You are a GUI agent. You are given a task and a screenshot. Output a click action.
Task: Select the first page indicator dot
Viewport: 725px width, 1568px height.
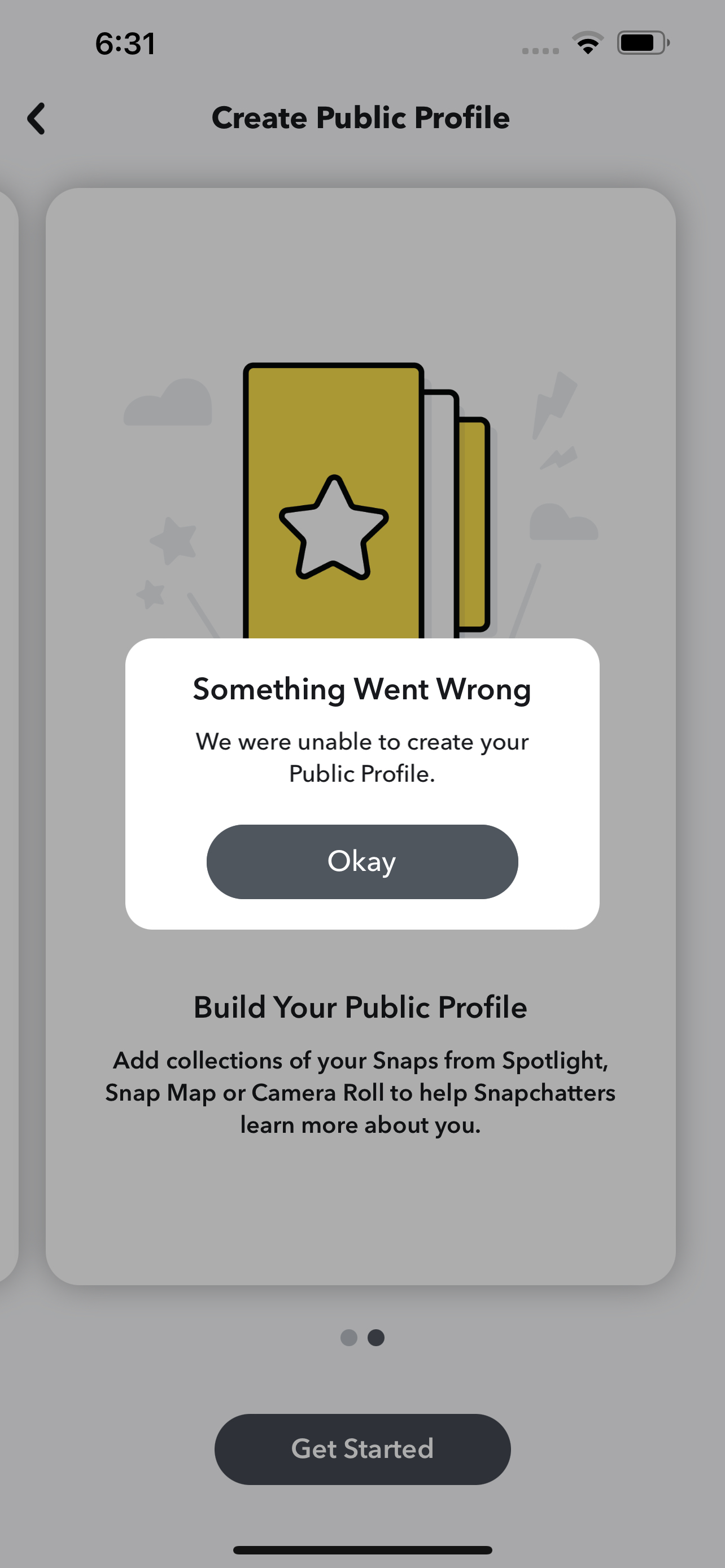point(349,1337)
